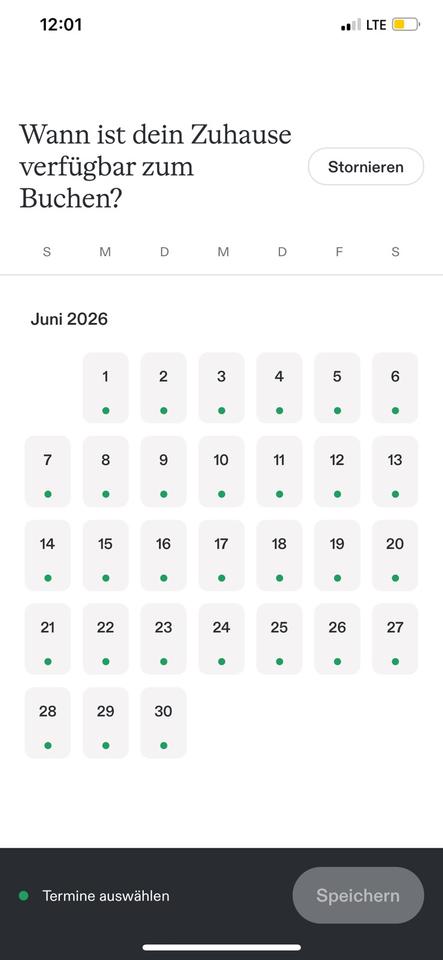This screenshot has height=960, width=443.
Task: Tap the date June 12
Action: 337,471
